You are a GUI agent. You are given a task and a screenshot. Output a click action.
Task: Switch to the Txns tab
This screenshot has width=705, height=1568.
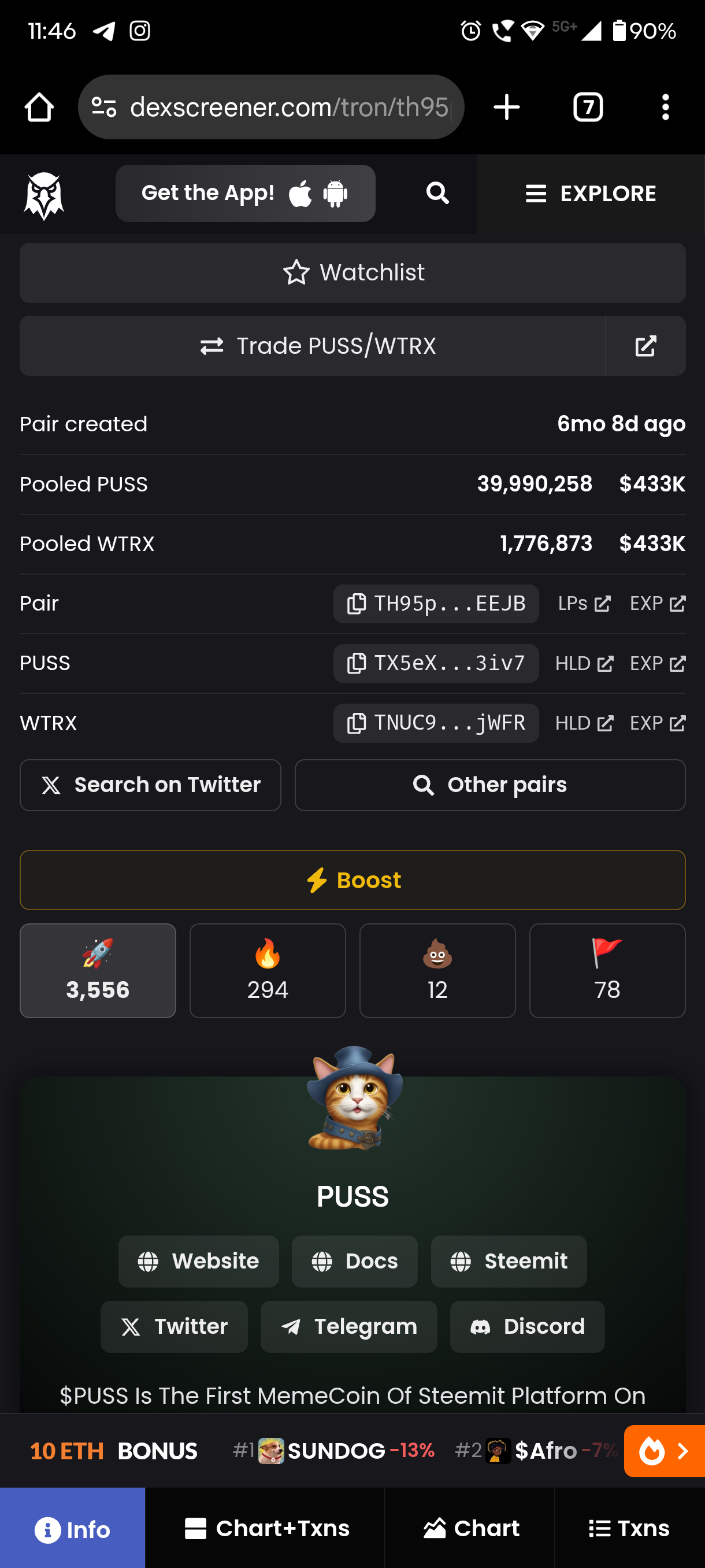point(629,1528)
